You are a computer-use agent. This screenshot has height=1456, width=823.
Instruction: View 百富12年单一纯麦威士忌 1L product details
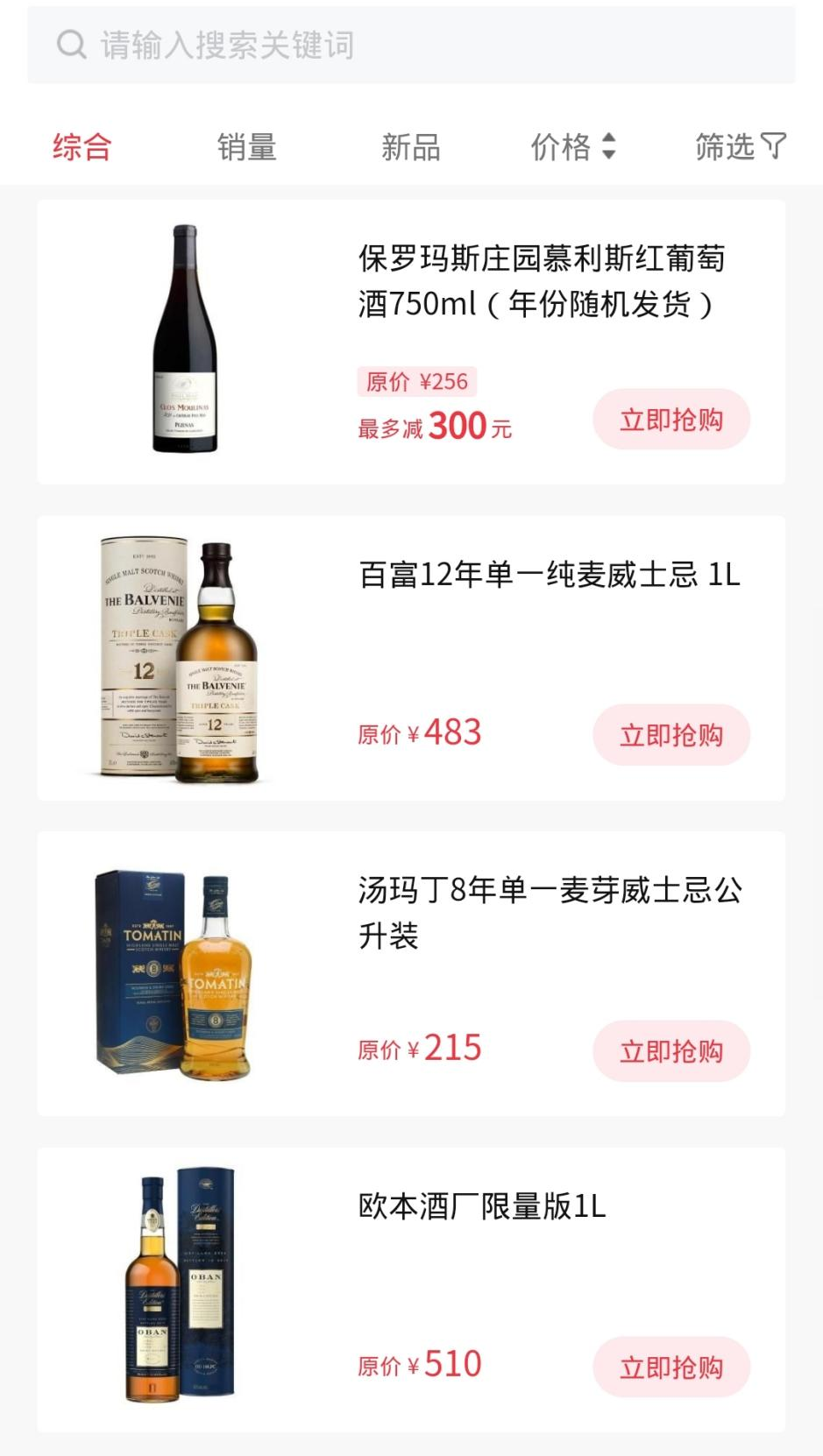(x=549, y=576)
